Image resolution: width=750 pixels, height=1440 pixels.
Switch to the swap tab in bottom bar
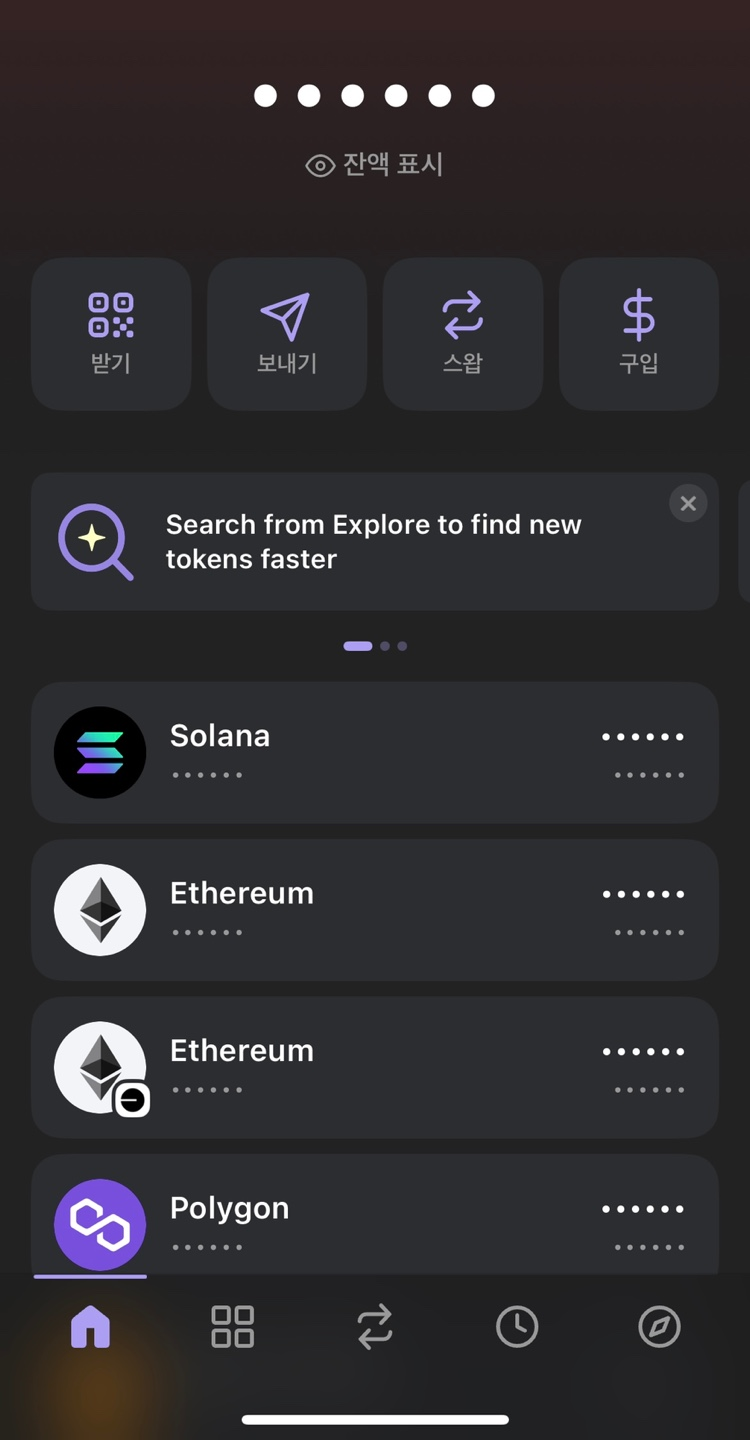pos(375,1328)
